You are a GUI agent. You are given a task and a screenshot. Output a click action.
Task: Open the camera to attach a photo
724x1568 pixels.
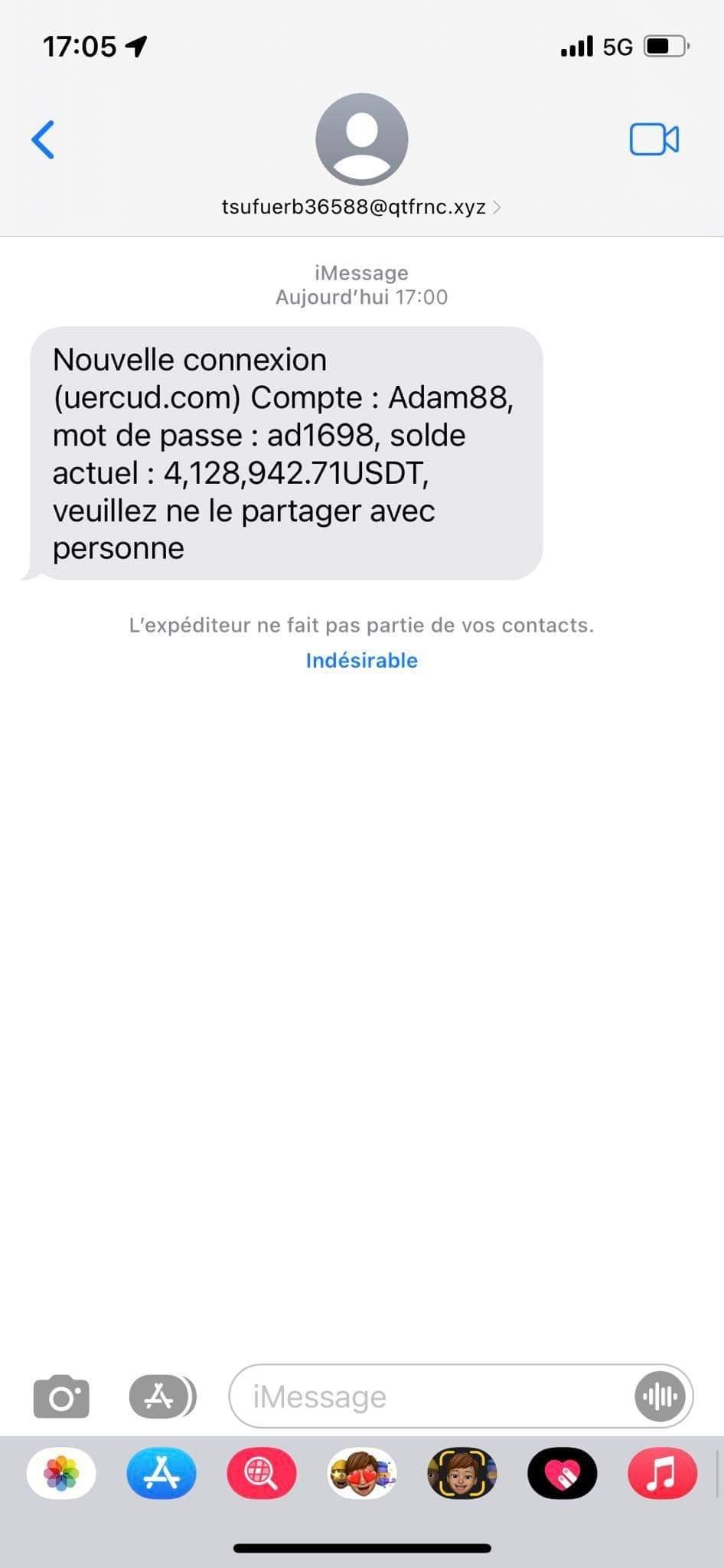(x=61, y=1397)
